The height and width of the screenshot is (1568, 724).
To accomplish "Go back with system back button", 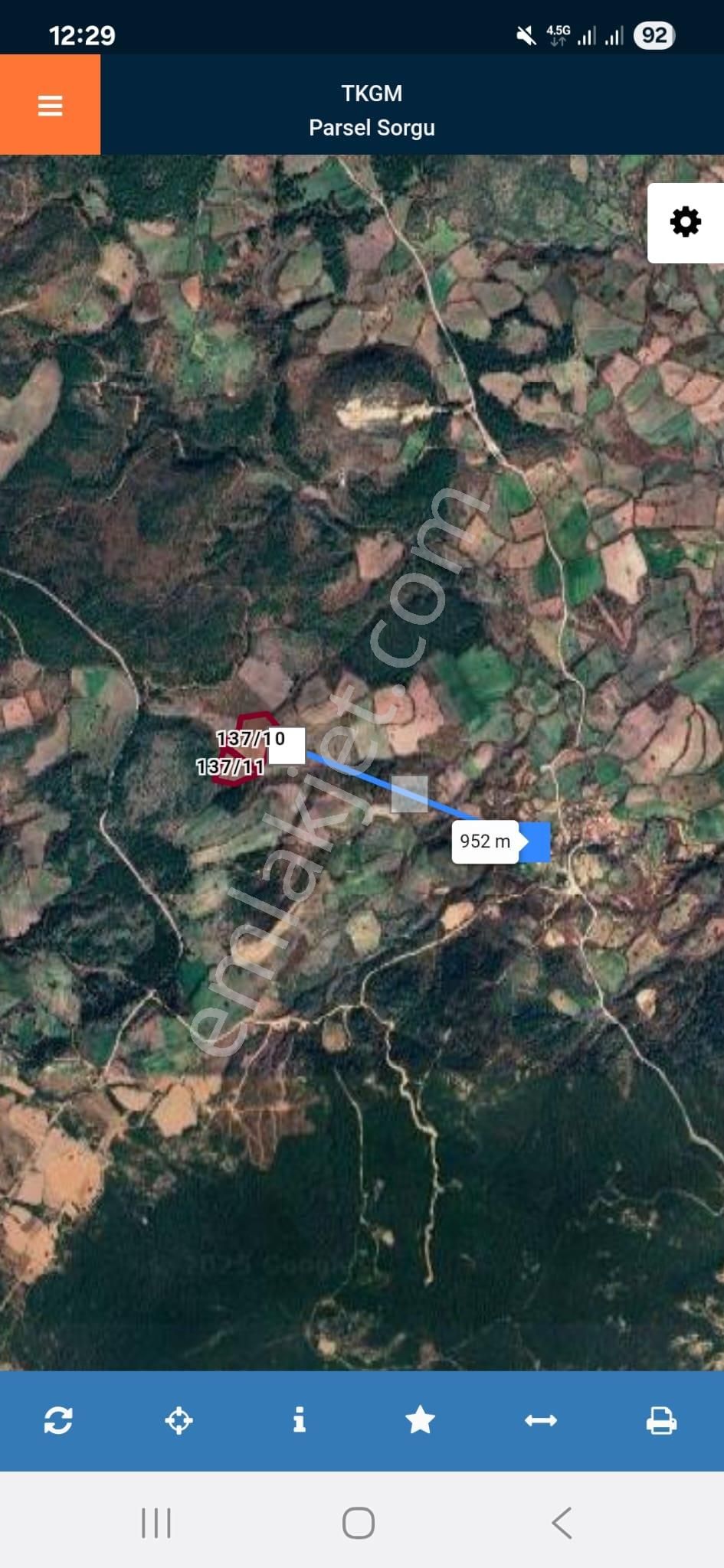I will (562, 1523).
